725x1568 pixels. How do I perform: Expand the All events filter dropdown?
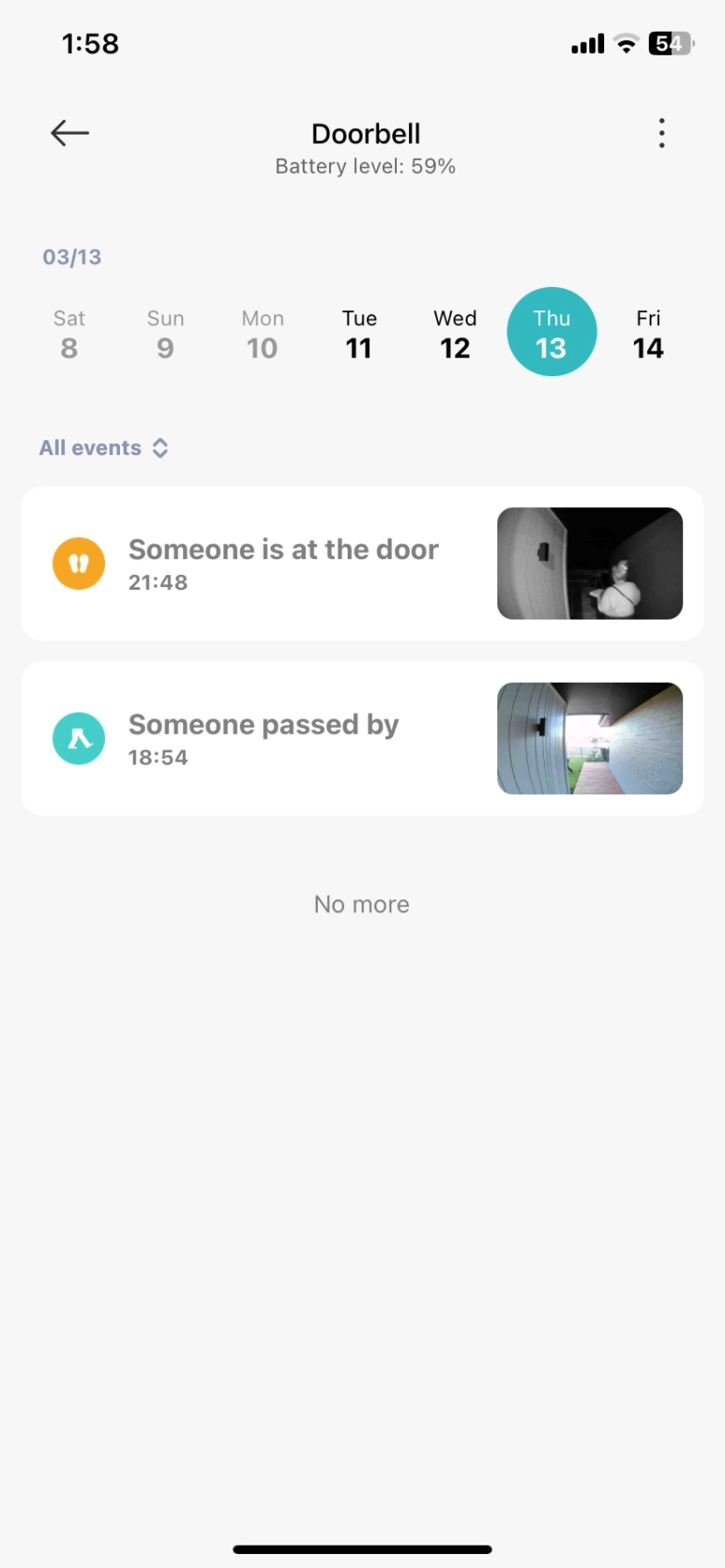[x=91, y=448]
